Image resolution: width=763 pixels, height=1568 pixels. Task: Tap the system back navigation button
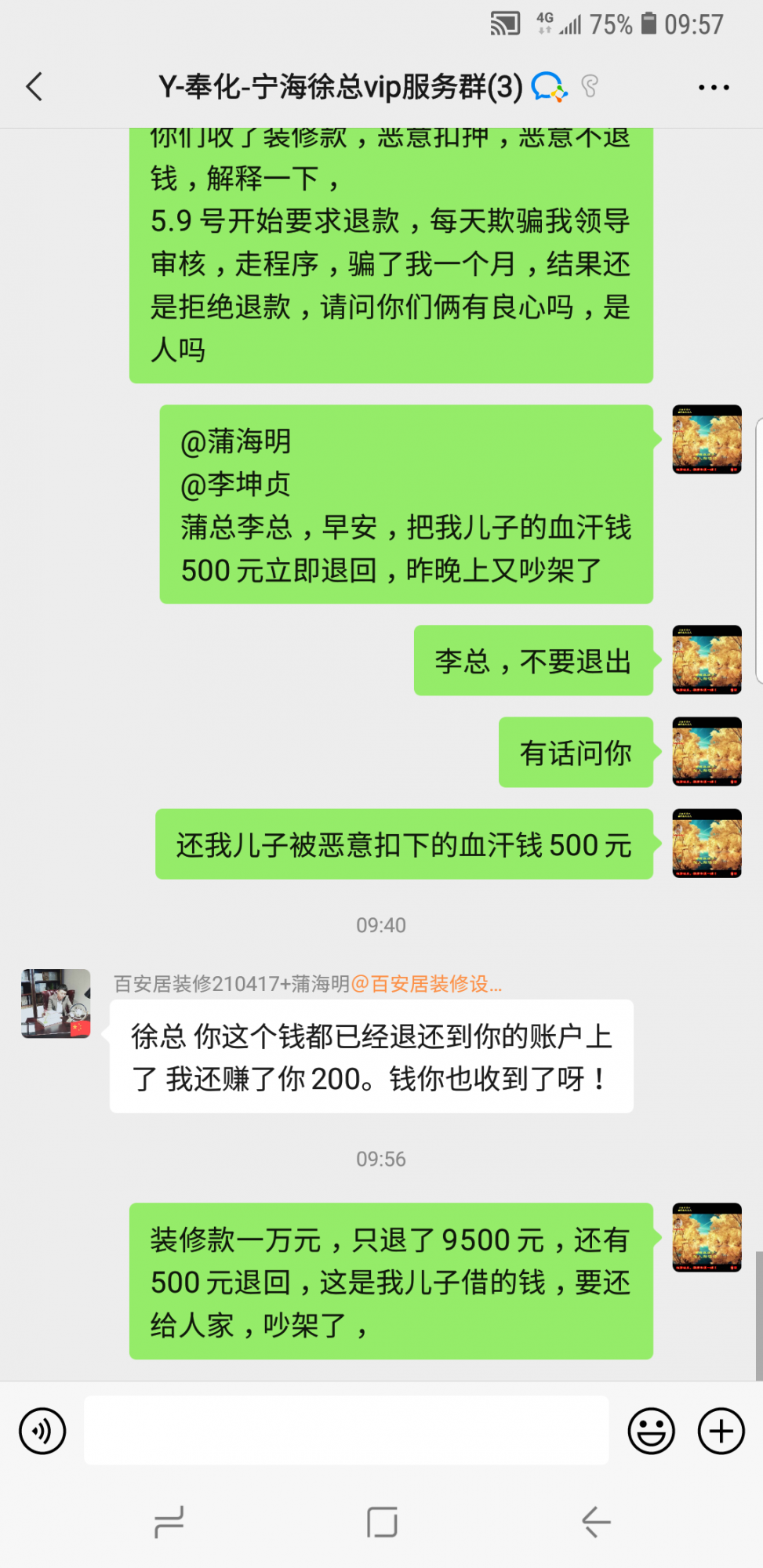pyautogui.click(x=596, y=1523)
